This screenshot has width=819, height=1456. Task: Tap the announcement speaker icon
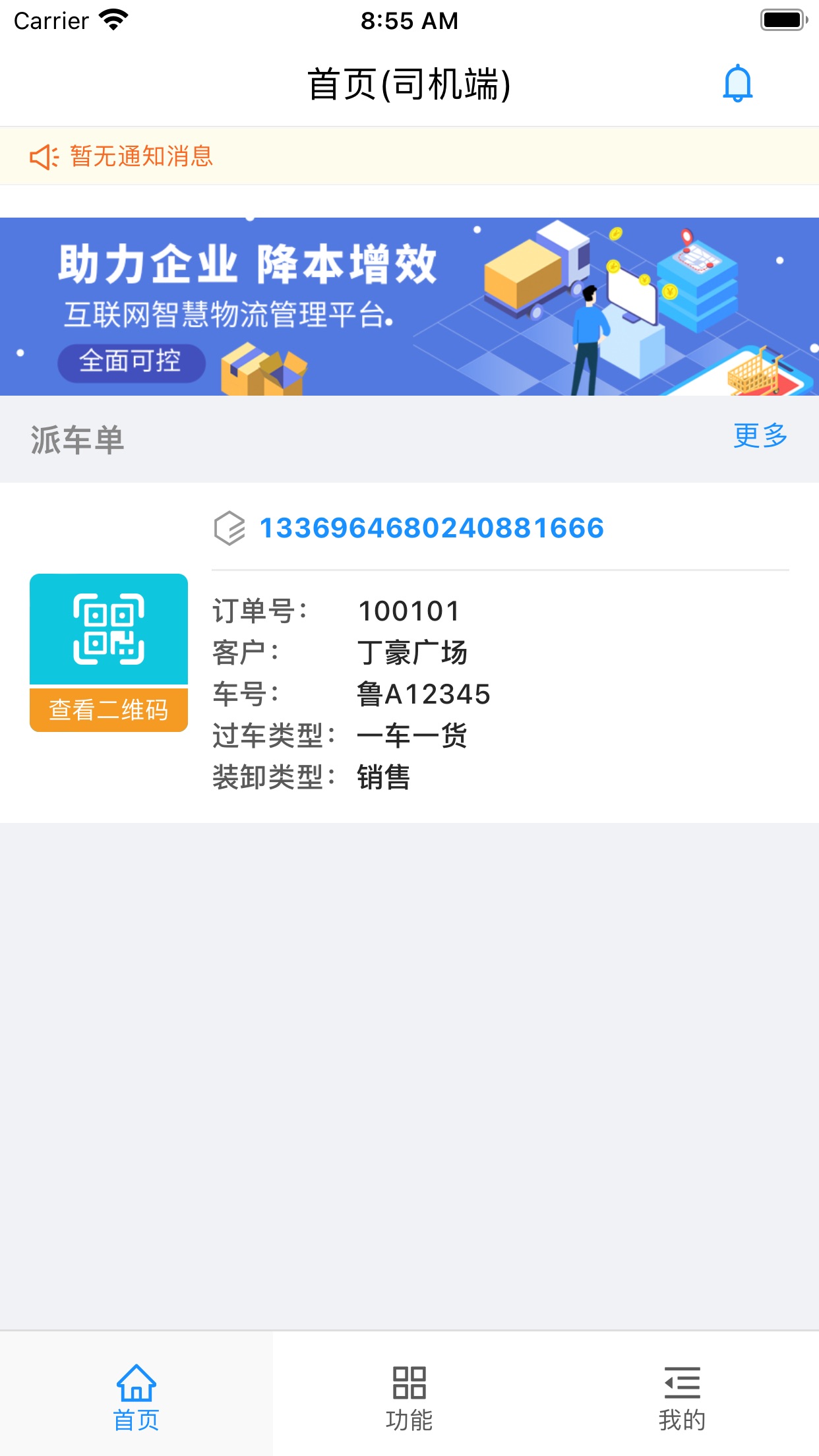(x=44, y=156)
